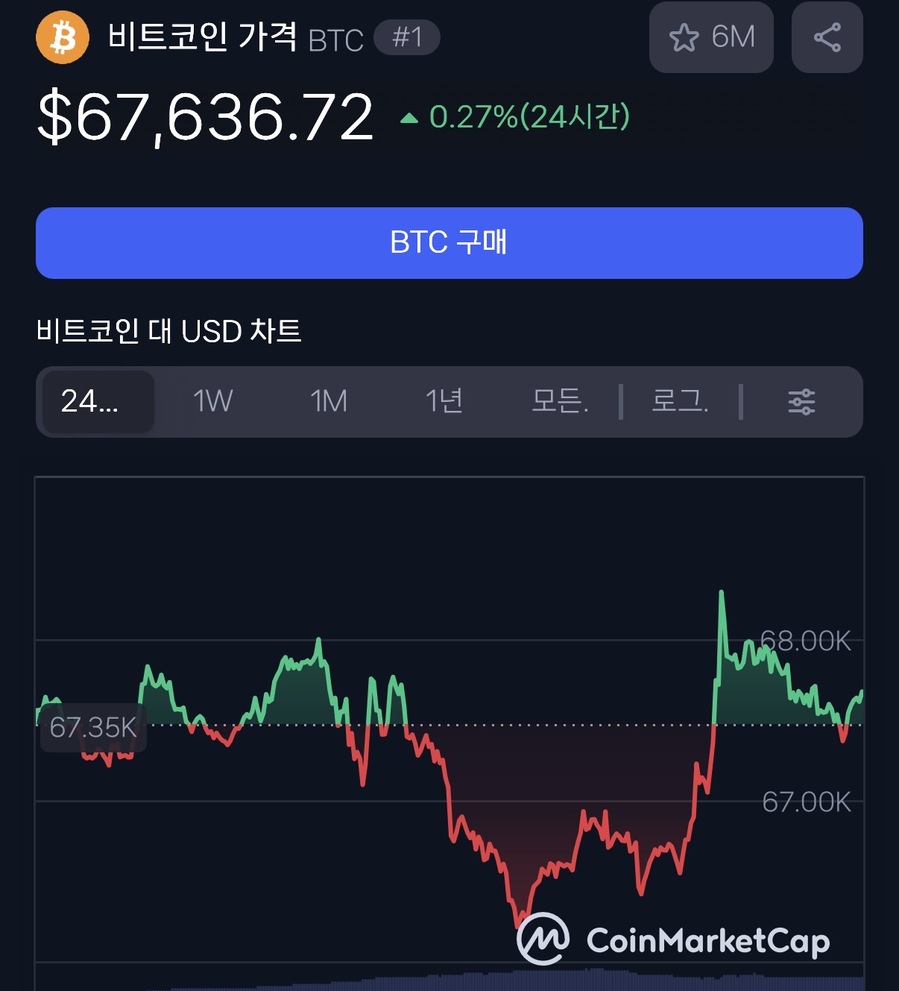
Task: Enable the 모든 (all-time) chart view
Action: 558,401
